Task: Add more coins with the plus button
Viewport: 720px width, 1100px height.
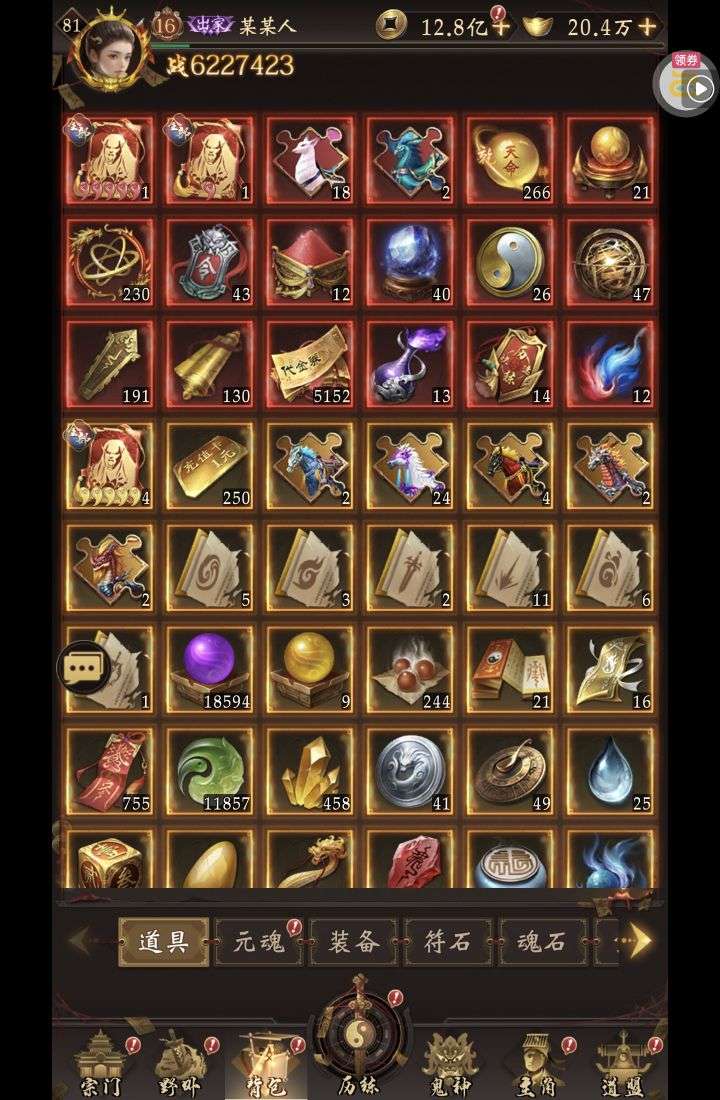Action: click(x=500, y=27)
